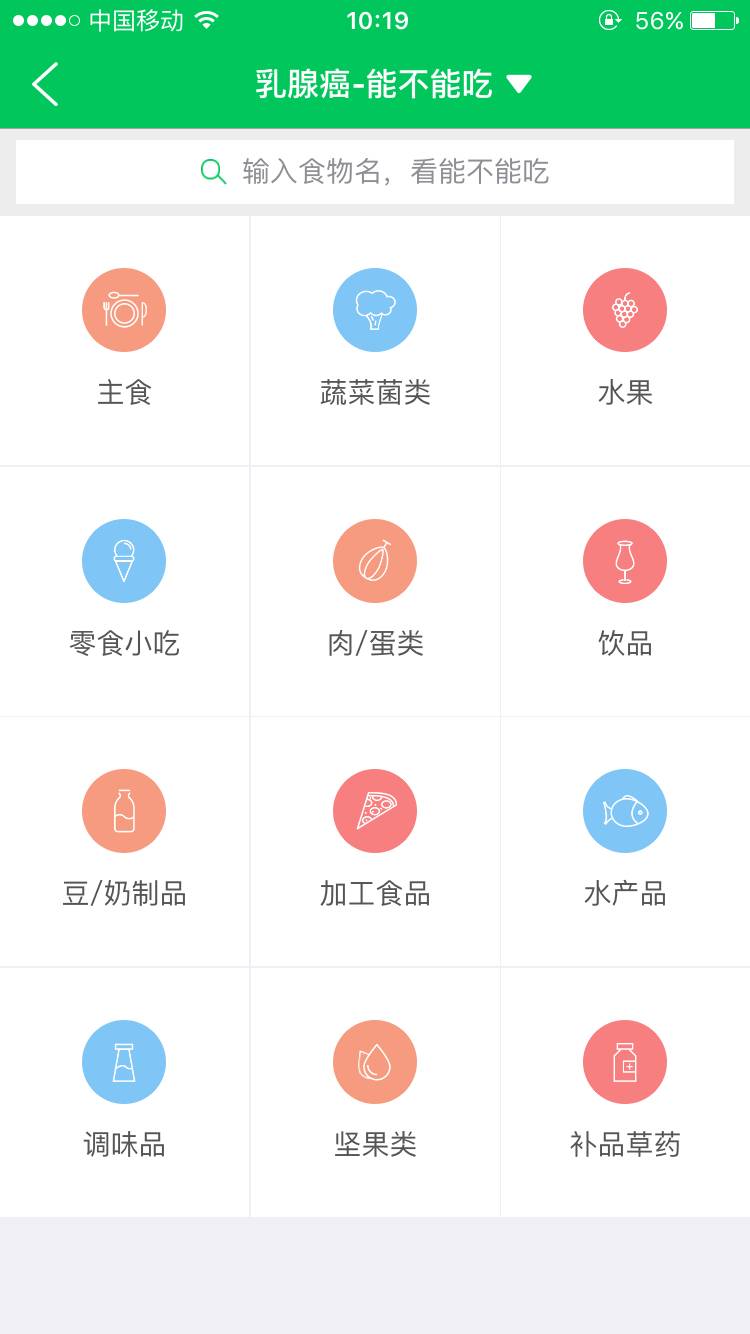Select the 豆/奶制品 category
The height and width of the screenshot is (1334, 750).
[x=124, y=840]
